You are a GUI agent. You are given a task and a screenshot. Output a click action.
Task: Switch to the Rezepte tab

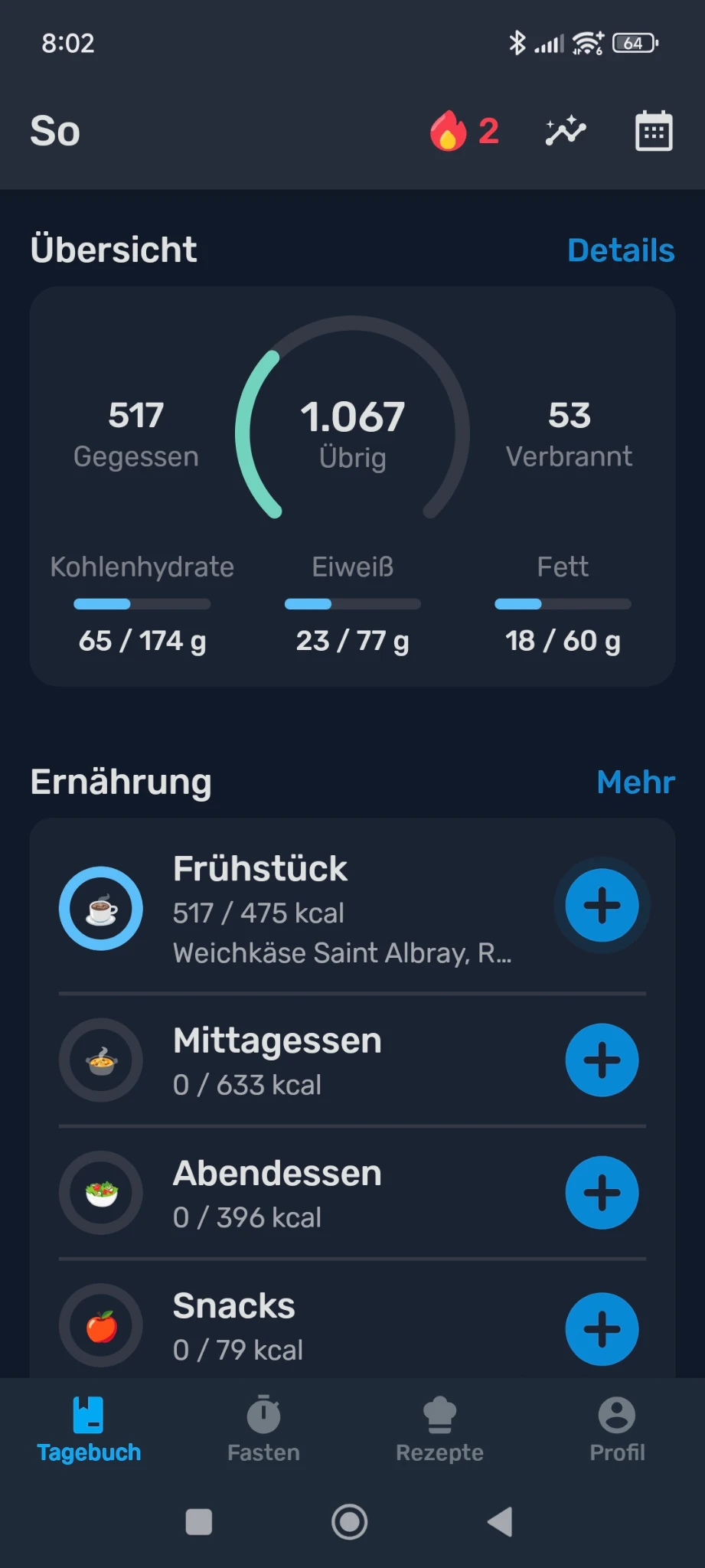pos(439,1429)
